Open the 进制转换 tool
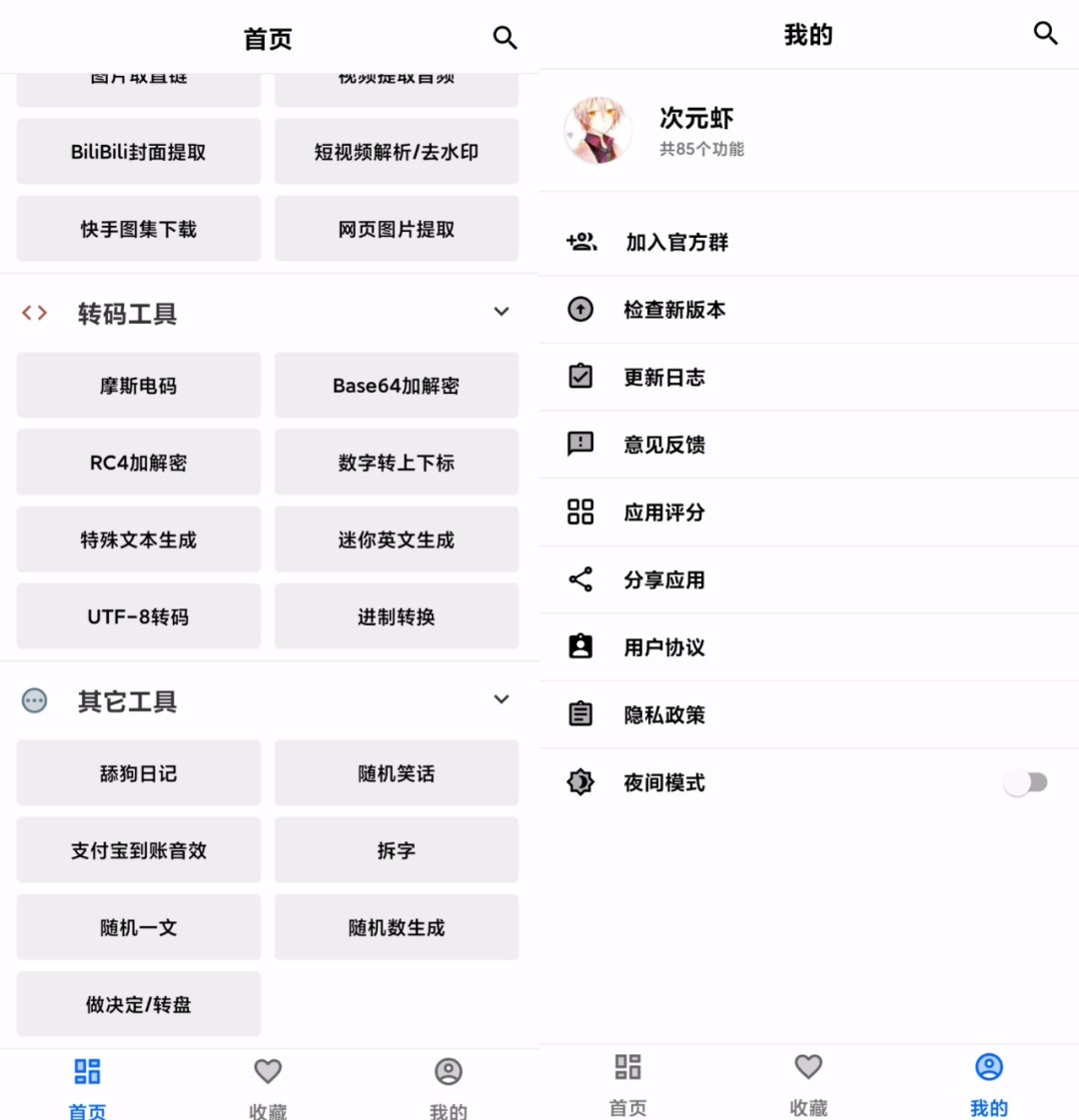Image resolution: width=1079 pixels, height=1120 pixels. coord(396,616)
